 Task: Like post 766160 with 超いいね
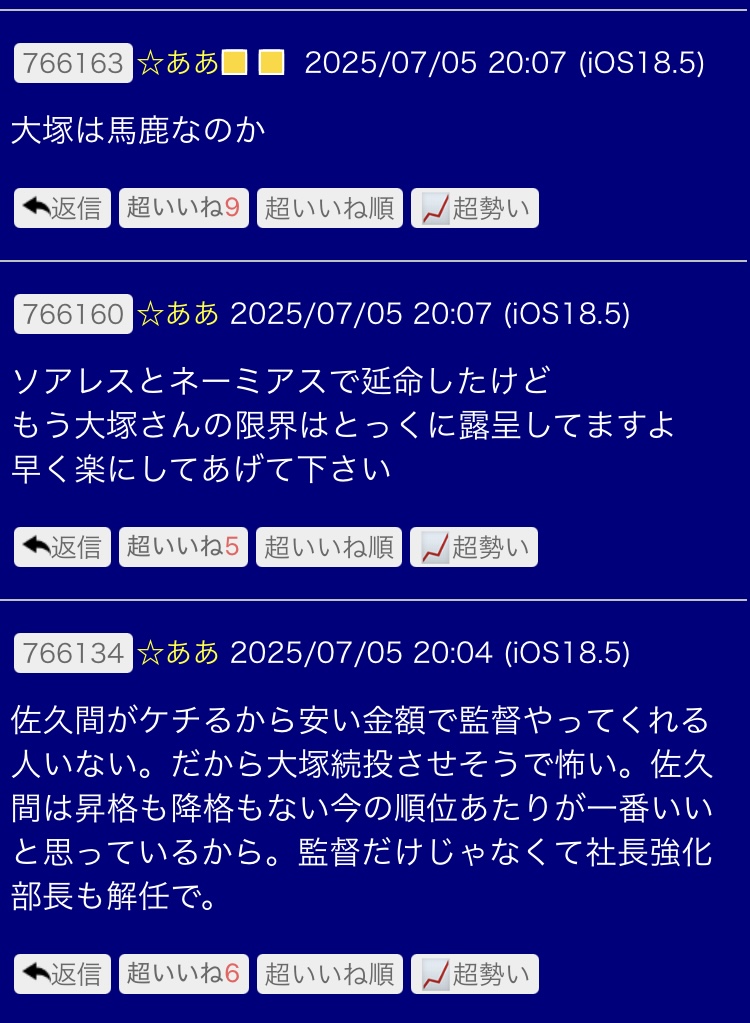[x=183, y=547]
